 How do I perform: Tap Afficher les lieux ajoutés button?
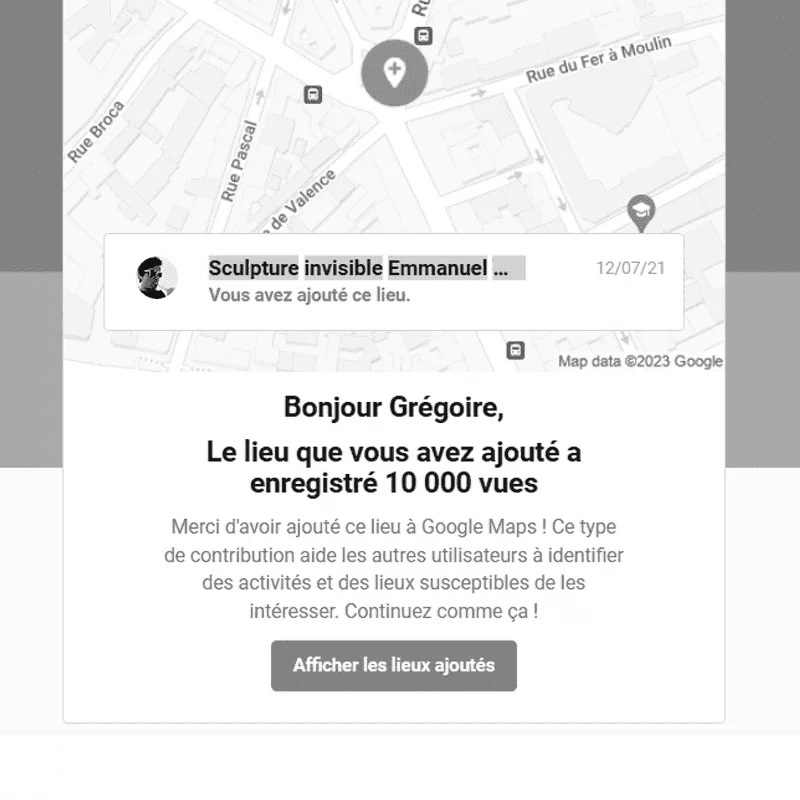393,665
